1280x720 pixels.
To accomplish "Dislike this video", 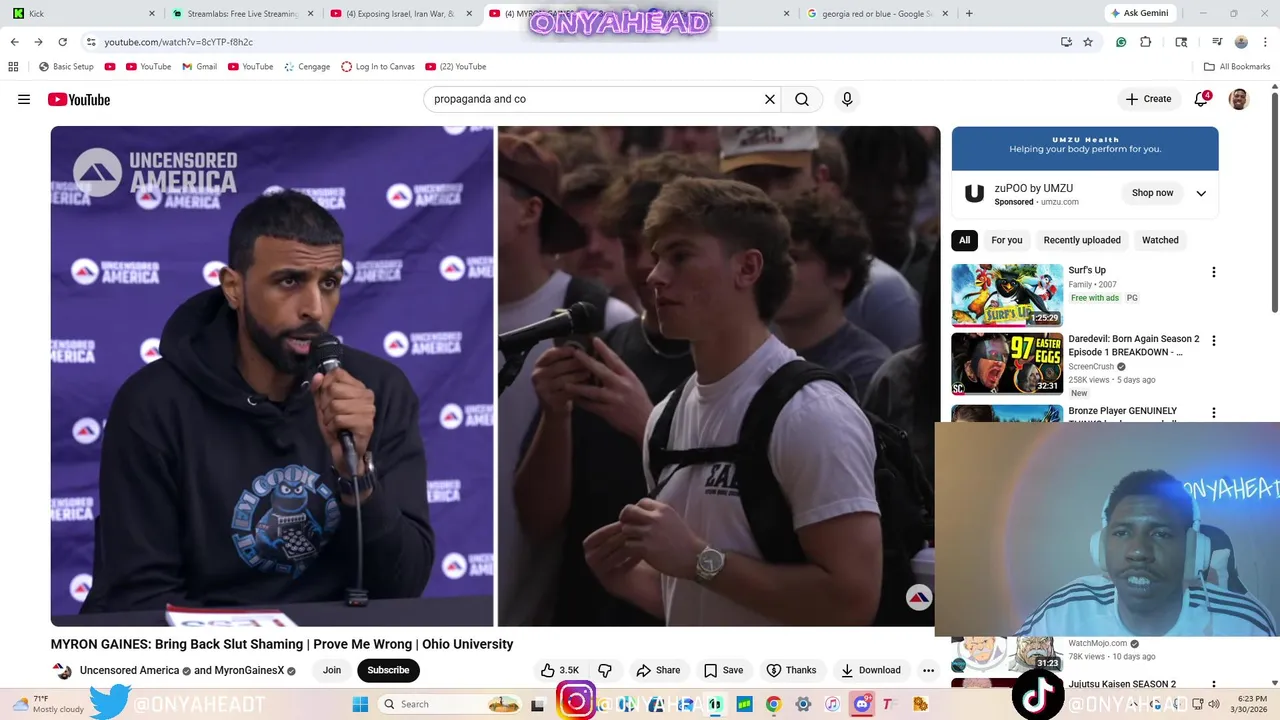I will click(x=605, y=670).
